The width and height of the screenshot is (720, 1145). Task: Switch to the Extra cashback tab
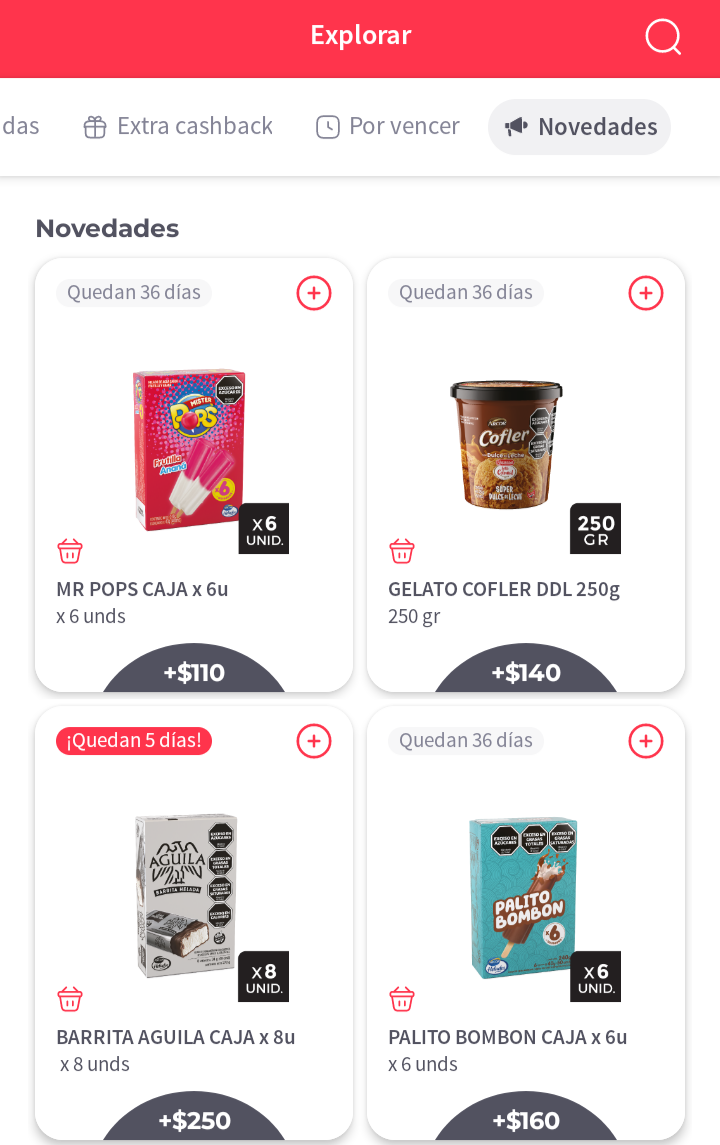click(x=178, y=127)
